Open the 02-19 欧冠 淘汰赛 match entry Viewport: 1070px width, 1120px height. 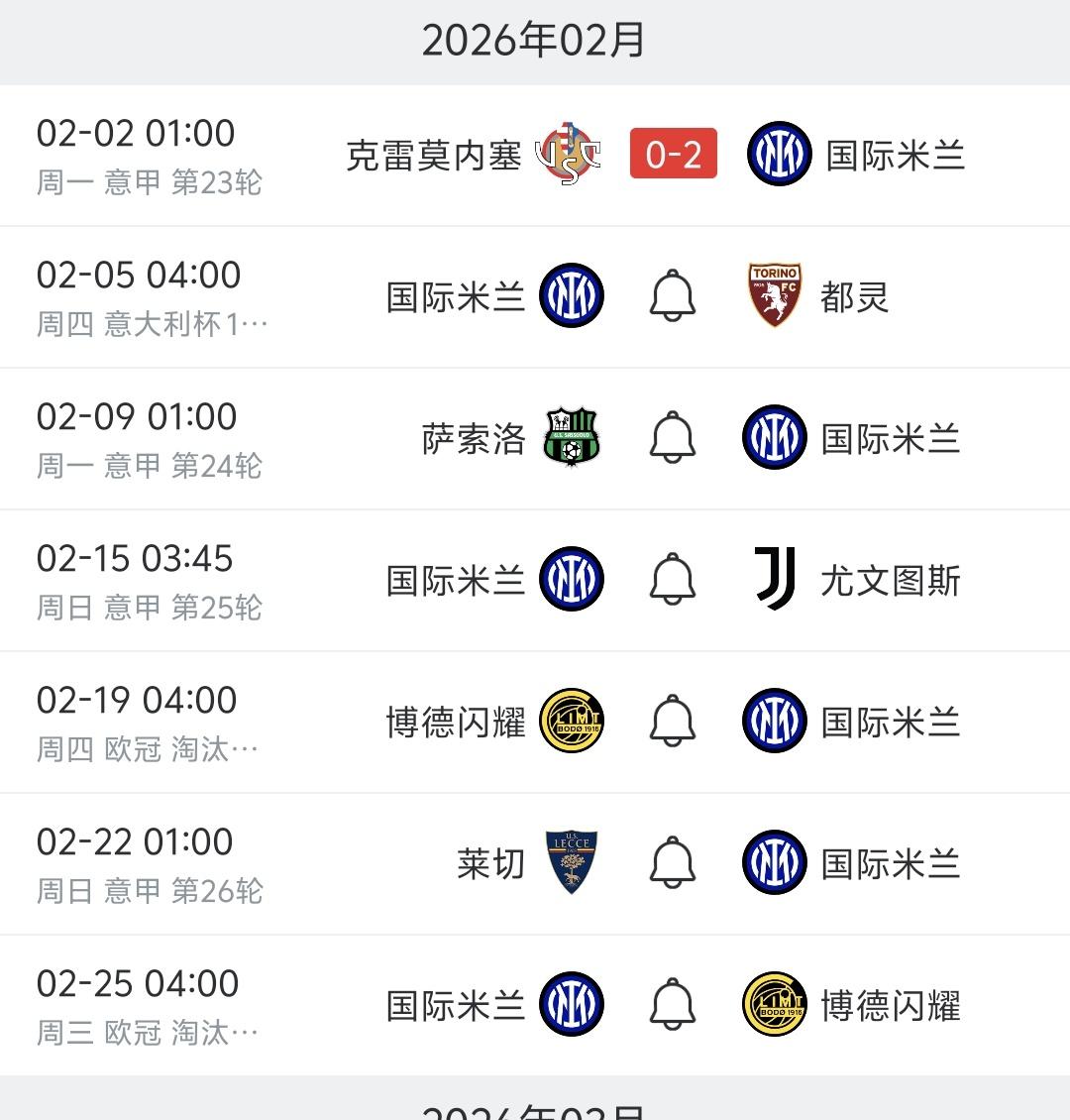pyautogui.click(x=535, y=722)
